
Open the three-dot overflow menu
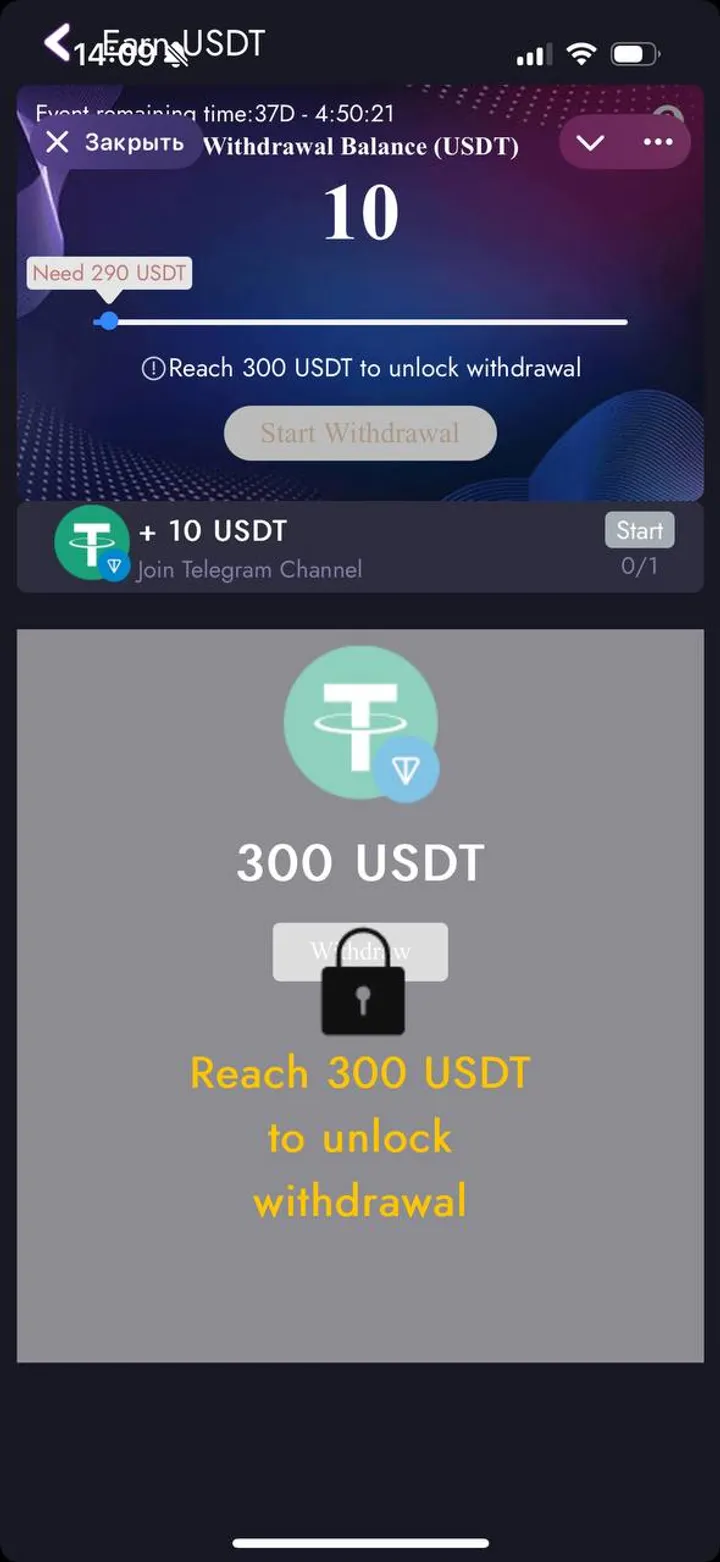658,143
